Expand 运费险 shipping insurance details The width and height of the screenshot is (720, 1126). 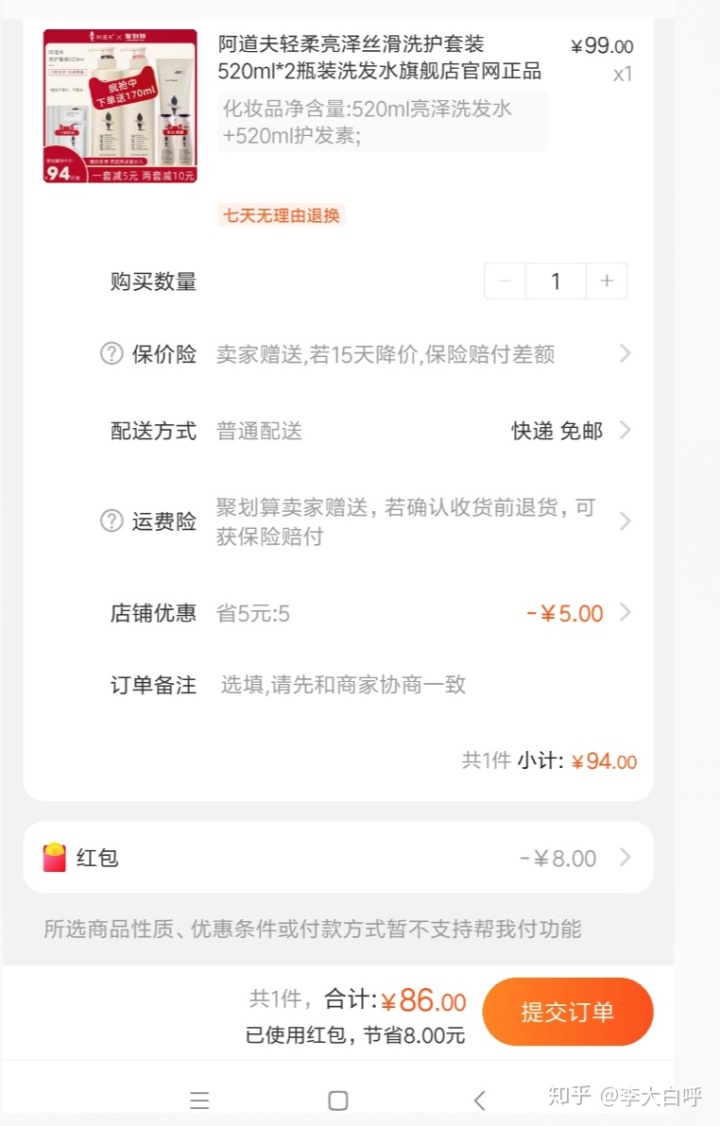click(x=624, y=521)
